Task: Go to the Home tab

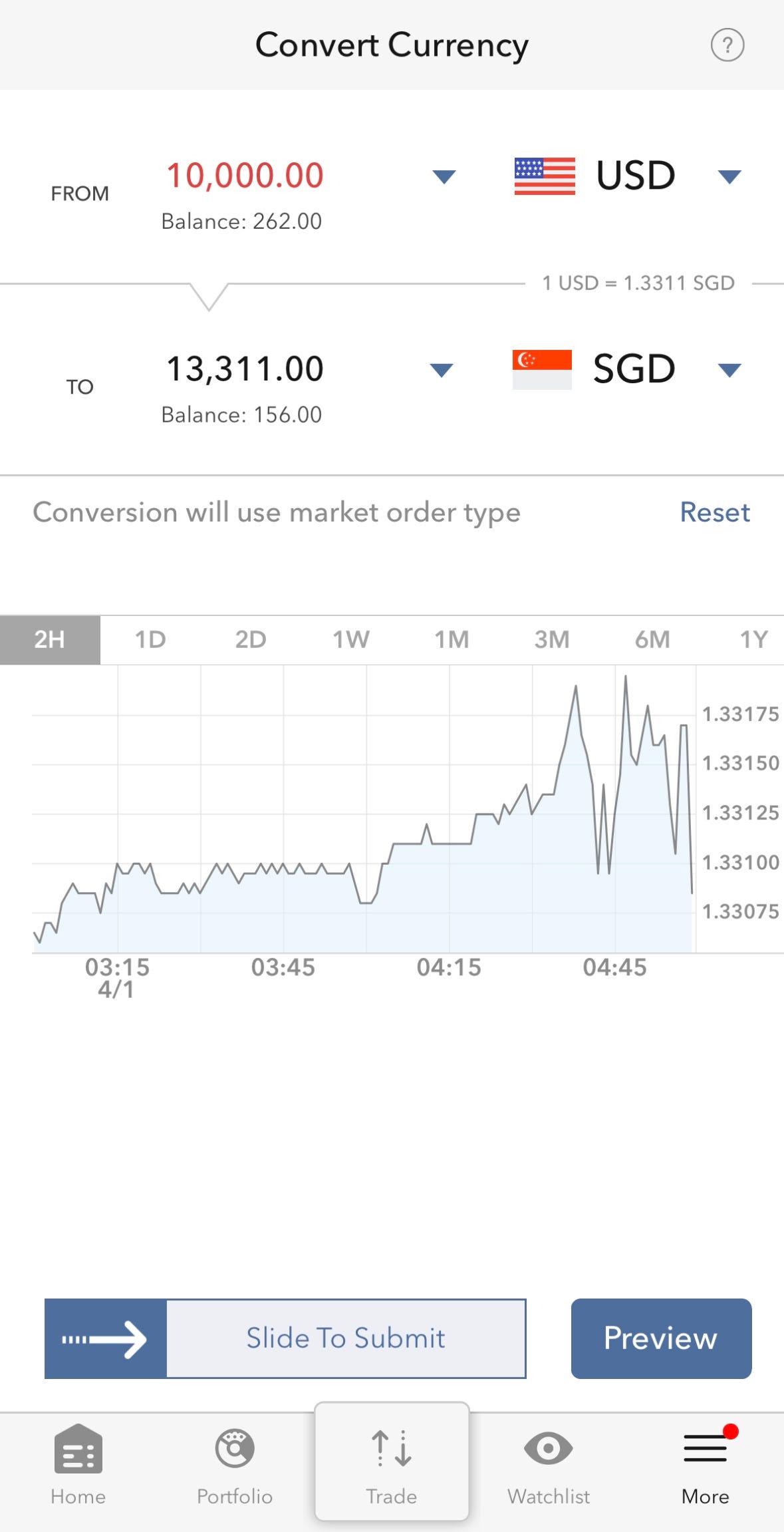Action: click(78, 1465)
